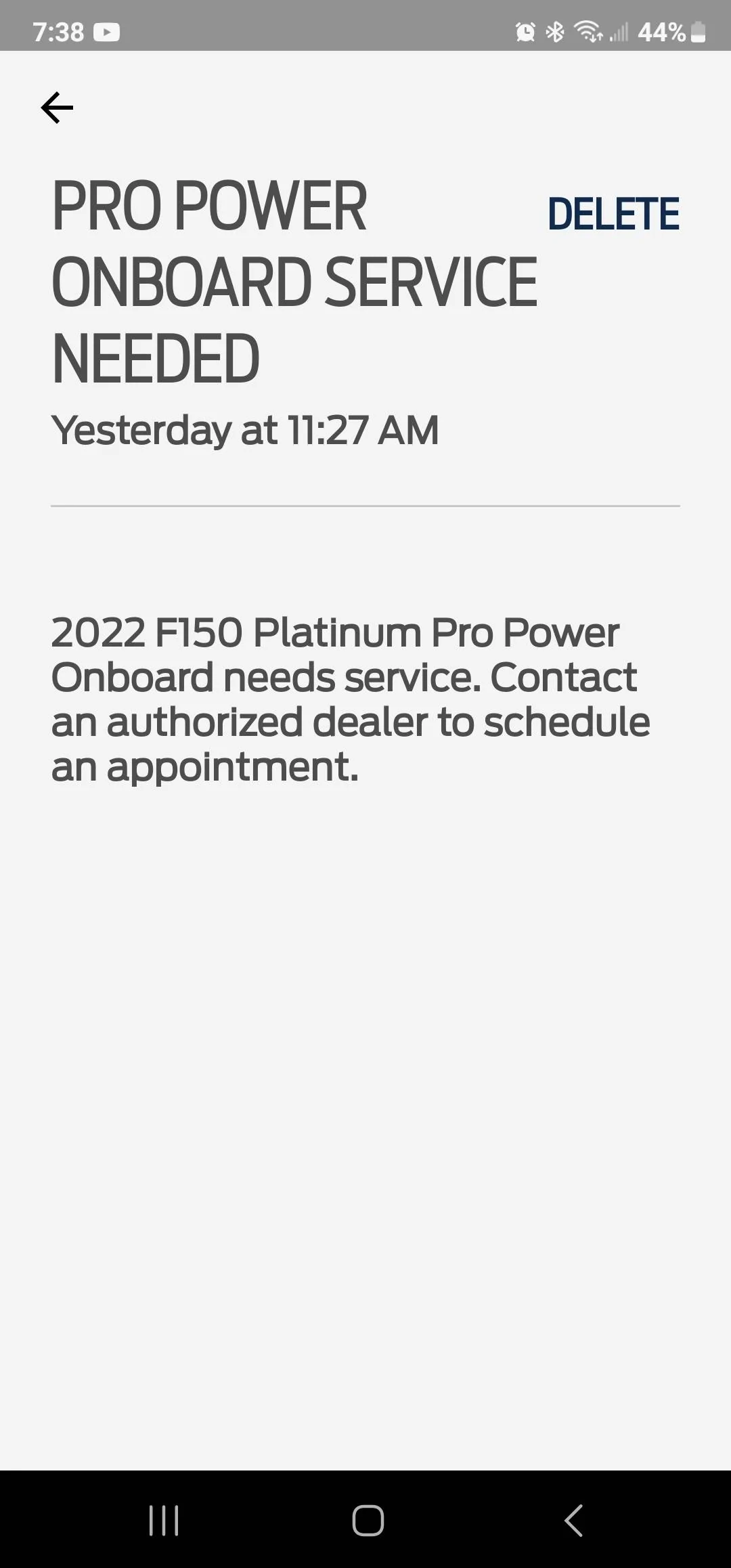Tap the system back chevron
Screen dimensions: 731x1568
coord(573,1521)
